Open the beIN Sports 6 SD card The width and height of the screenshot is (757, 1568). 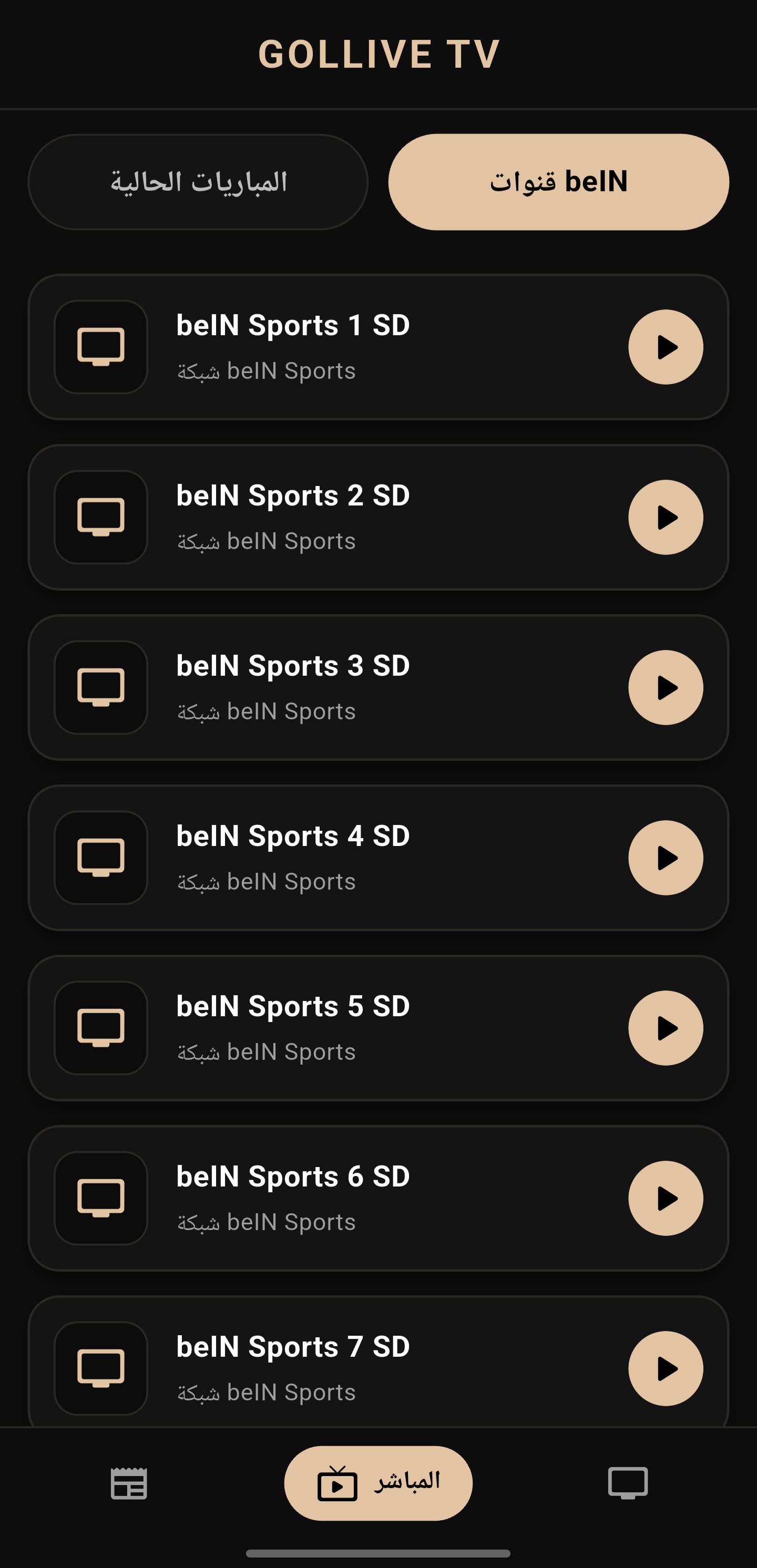tap(378, 1198)
